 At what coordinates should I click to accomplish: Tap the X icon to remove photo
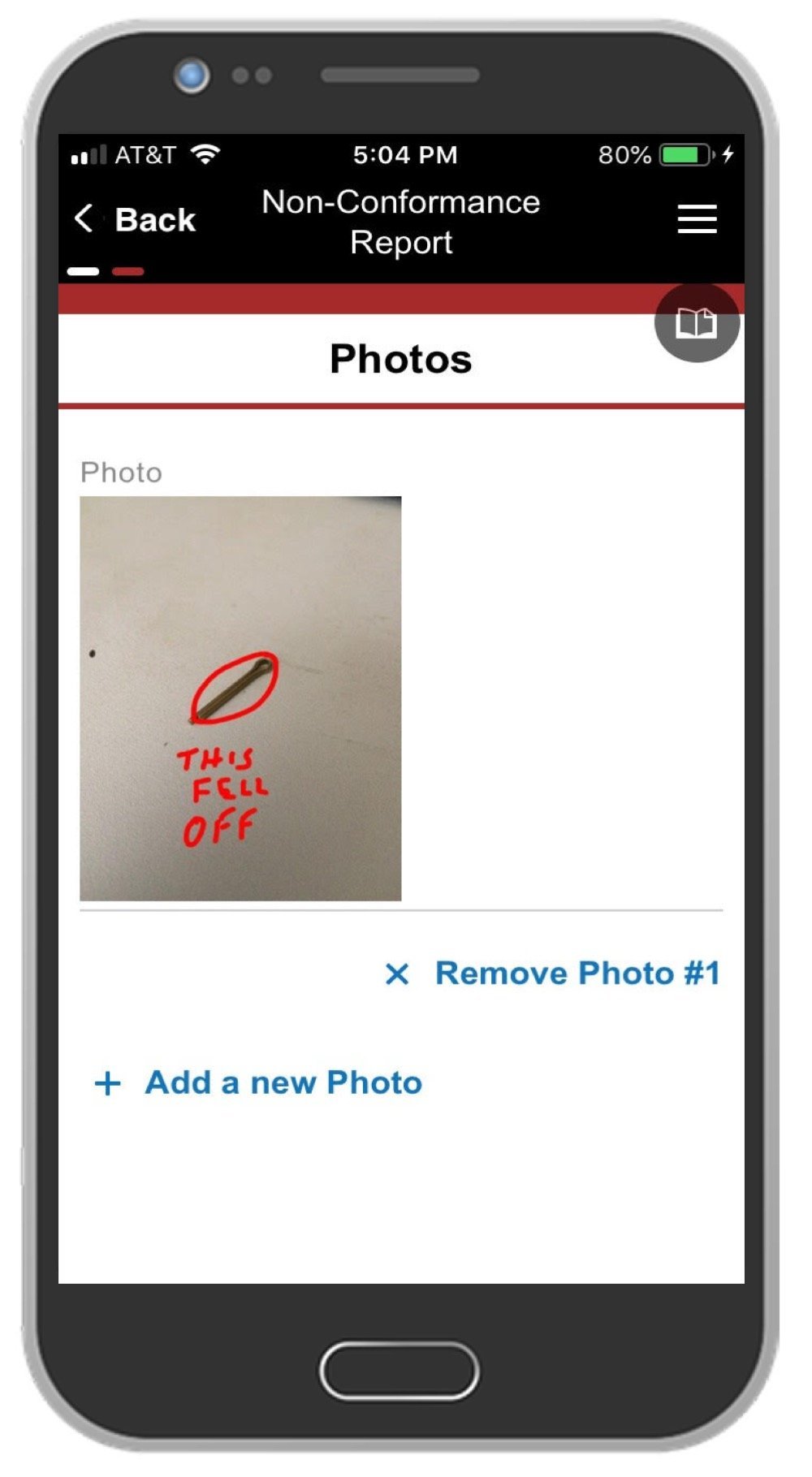tap(400, 974)
